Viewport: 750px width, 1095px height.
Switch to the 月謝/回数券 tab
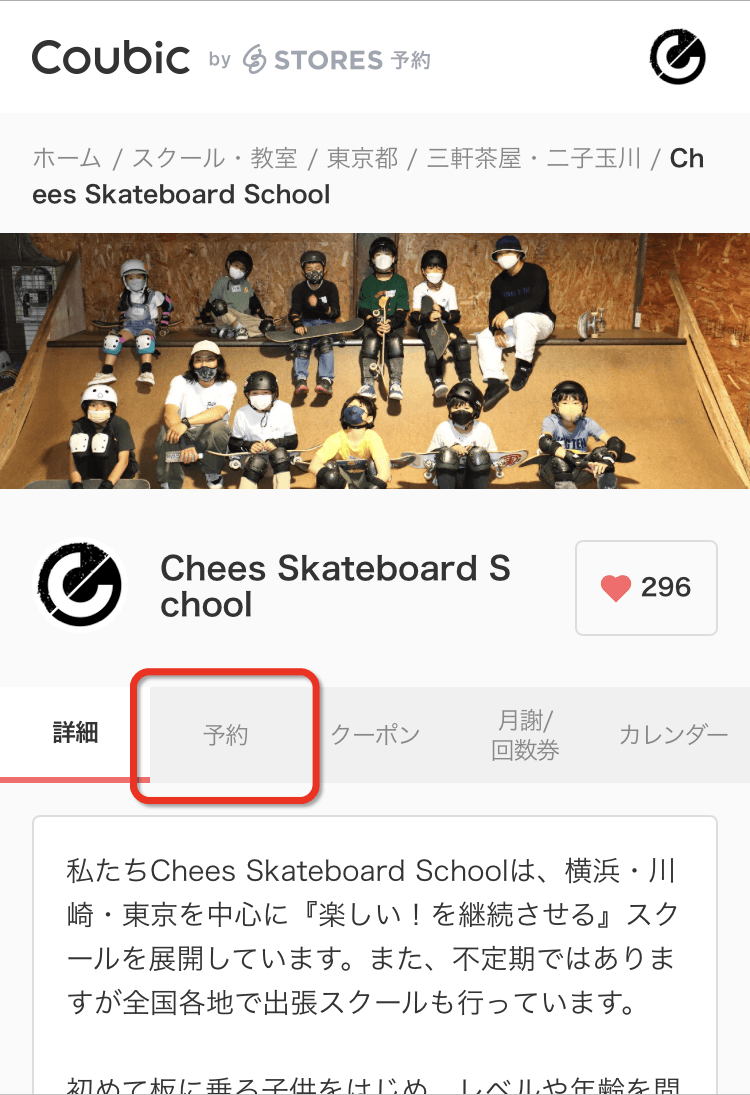pyautogui.click(x=525, y=735)
